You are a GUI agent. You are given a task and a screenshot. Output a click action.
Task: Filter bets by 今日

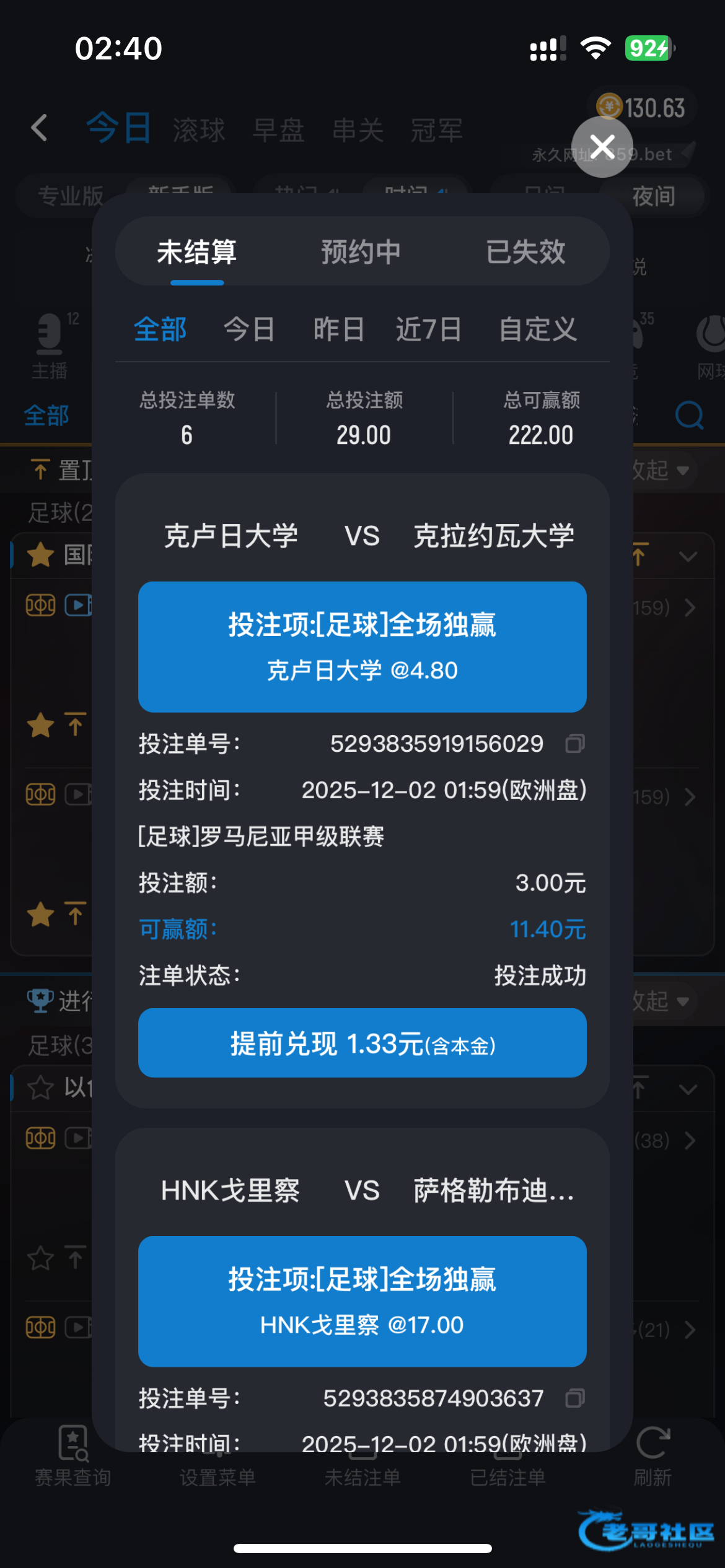click(249, 329)
